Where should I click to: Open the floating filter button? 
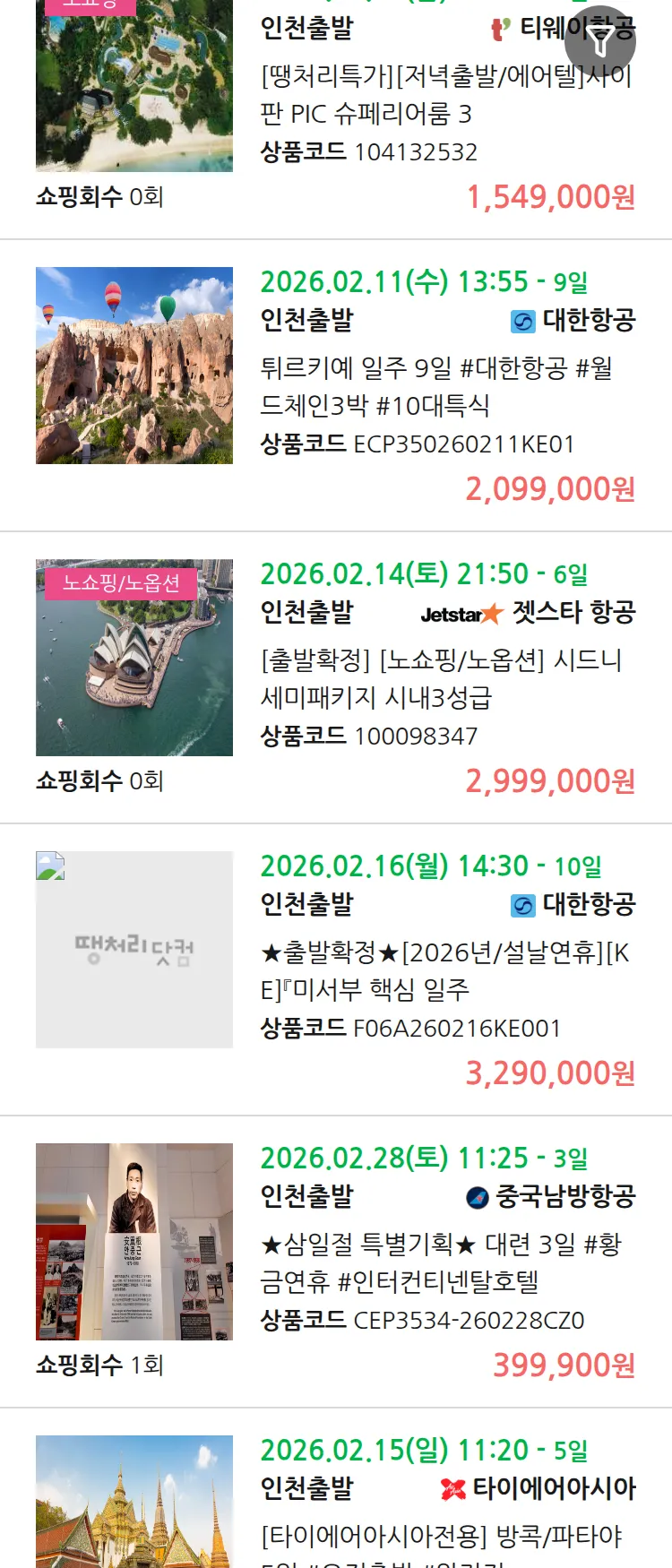pos(599,41)
